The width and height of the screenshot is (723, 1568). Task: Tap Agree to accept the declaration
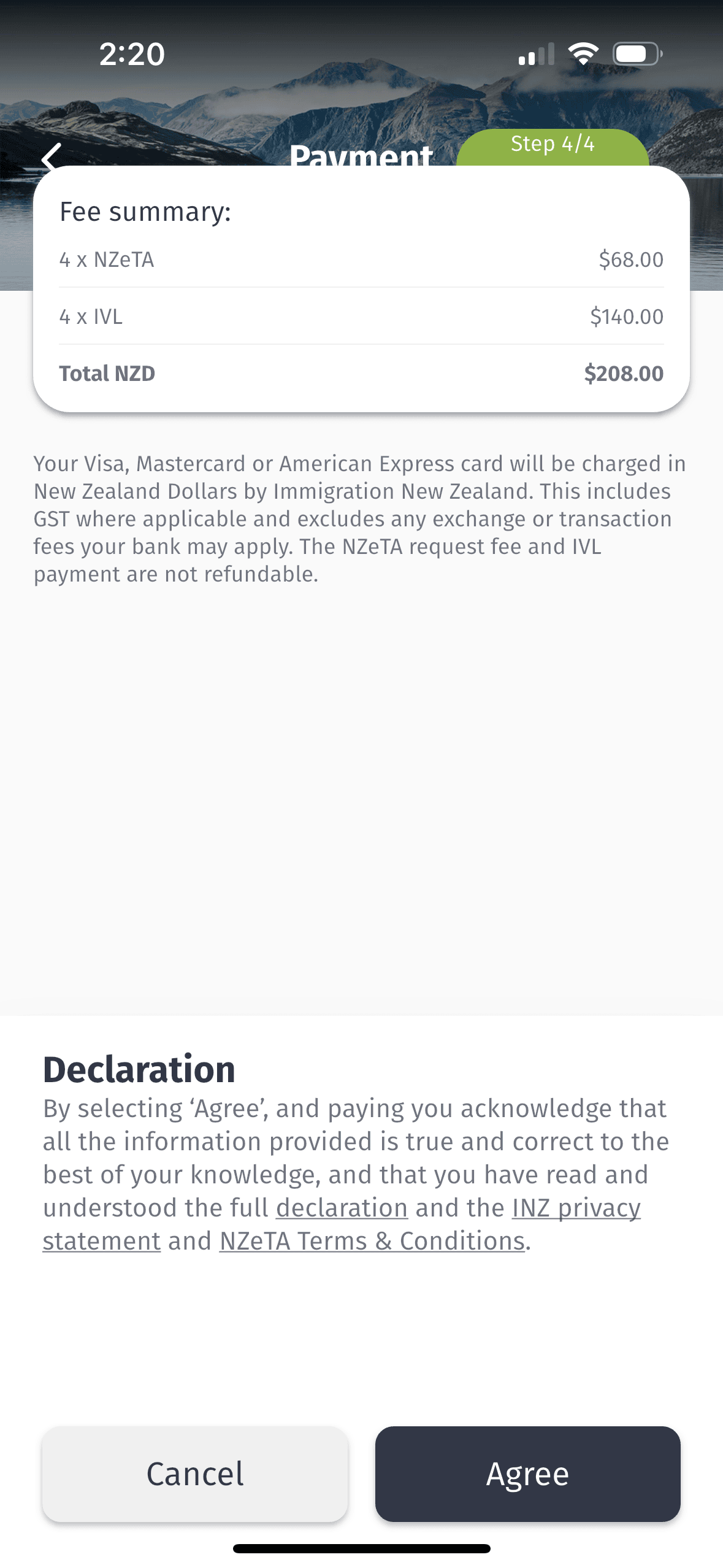527,1474
